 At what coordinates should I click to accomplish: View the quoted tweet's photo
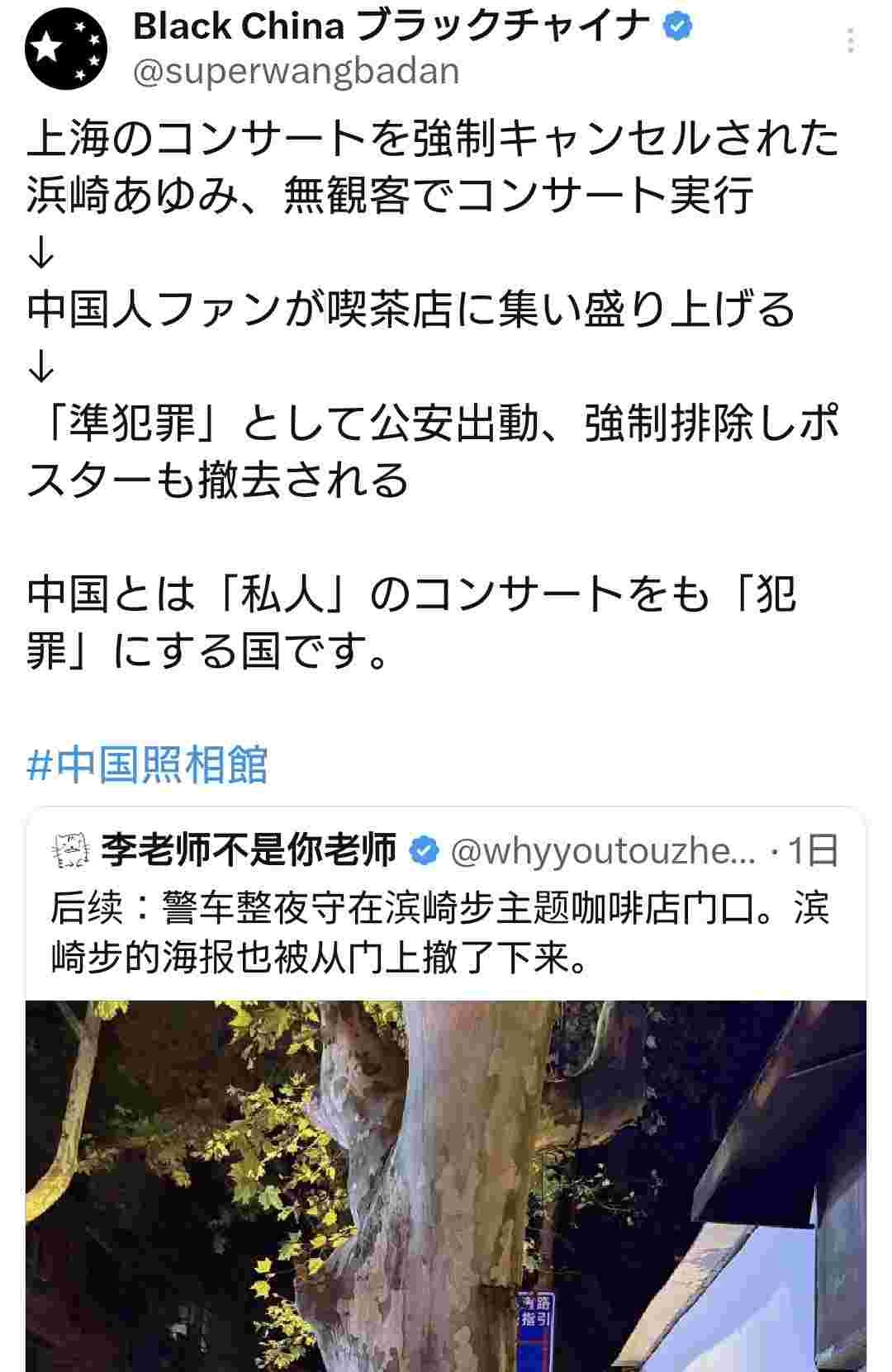(446, 1185)
